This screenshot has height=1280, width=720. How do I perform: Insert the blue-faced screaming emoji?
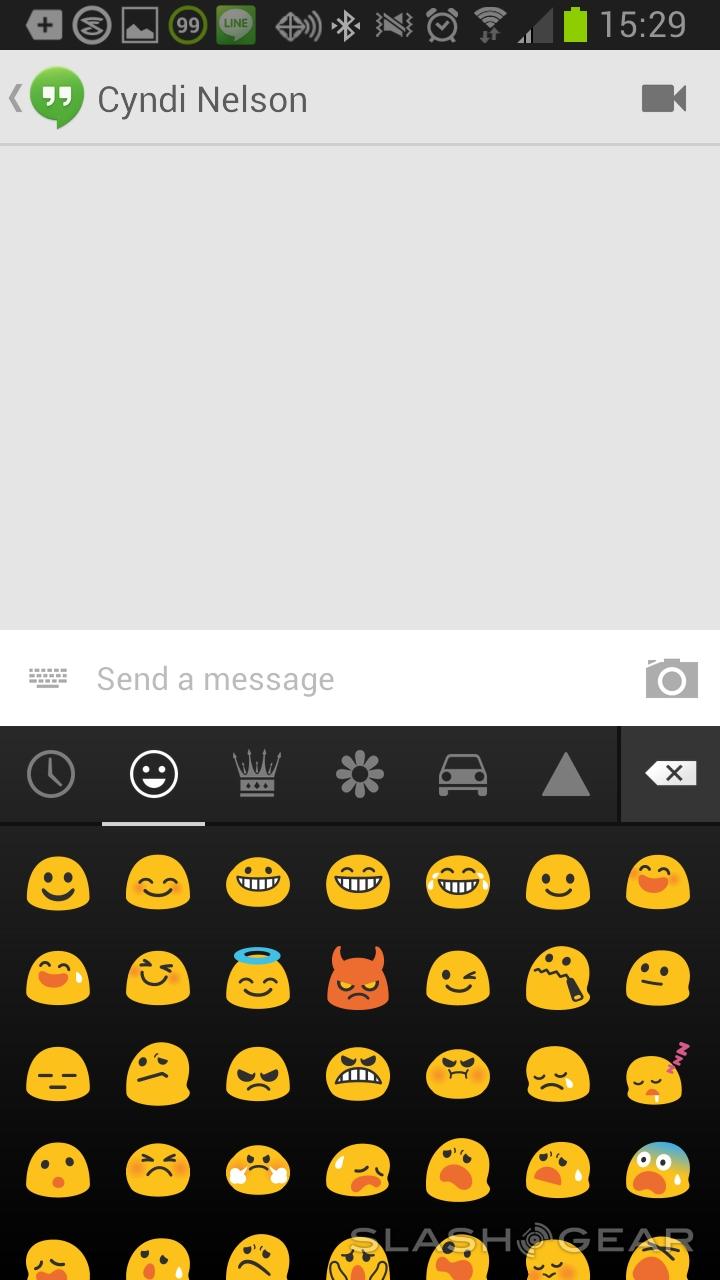(658, 1170)
